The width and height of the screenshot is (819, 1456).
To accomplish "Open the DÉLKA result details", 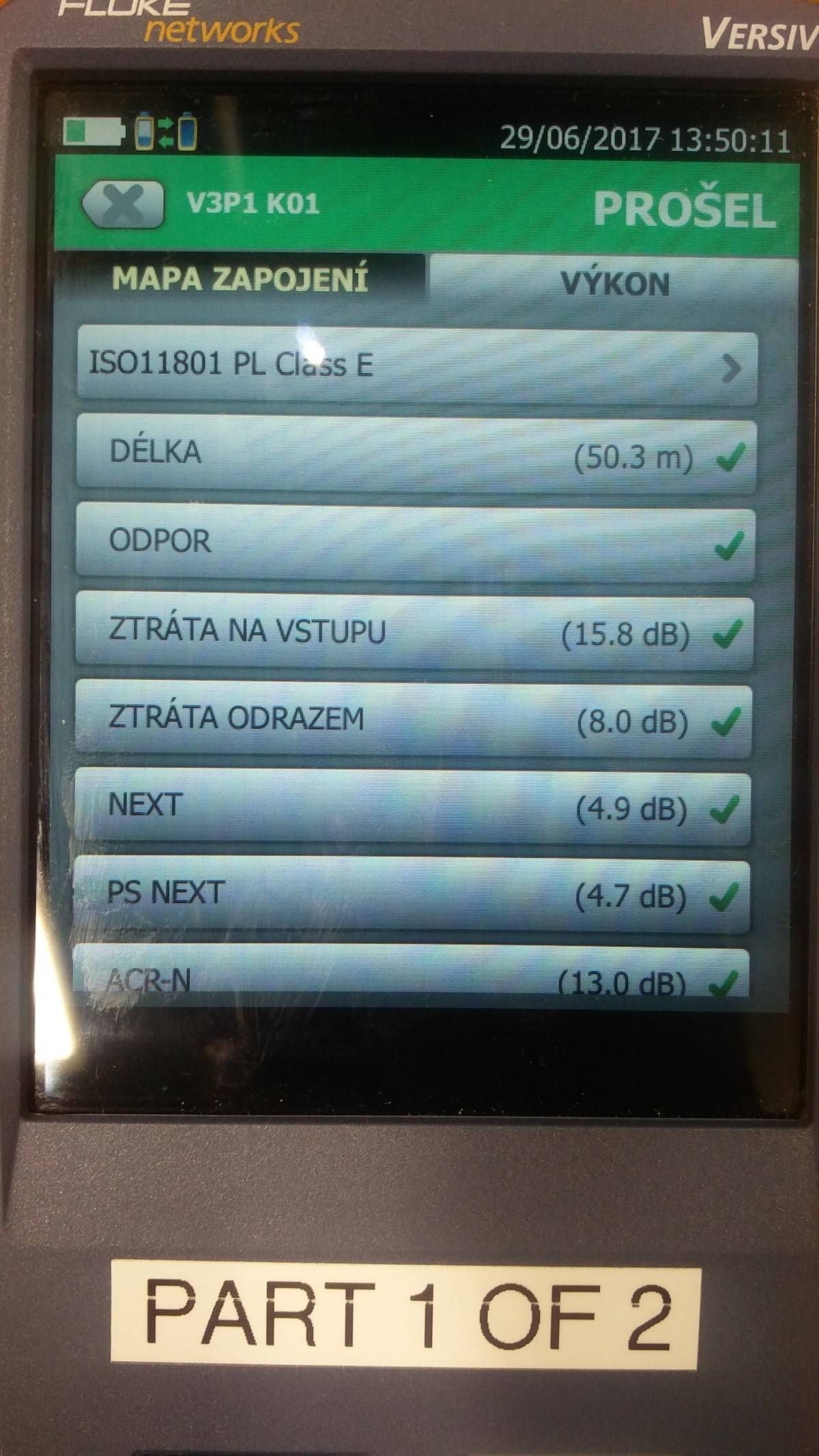I will coord(416,454).
